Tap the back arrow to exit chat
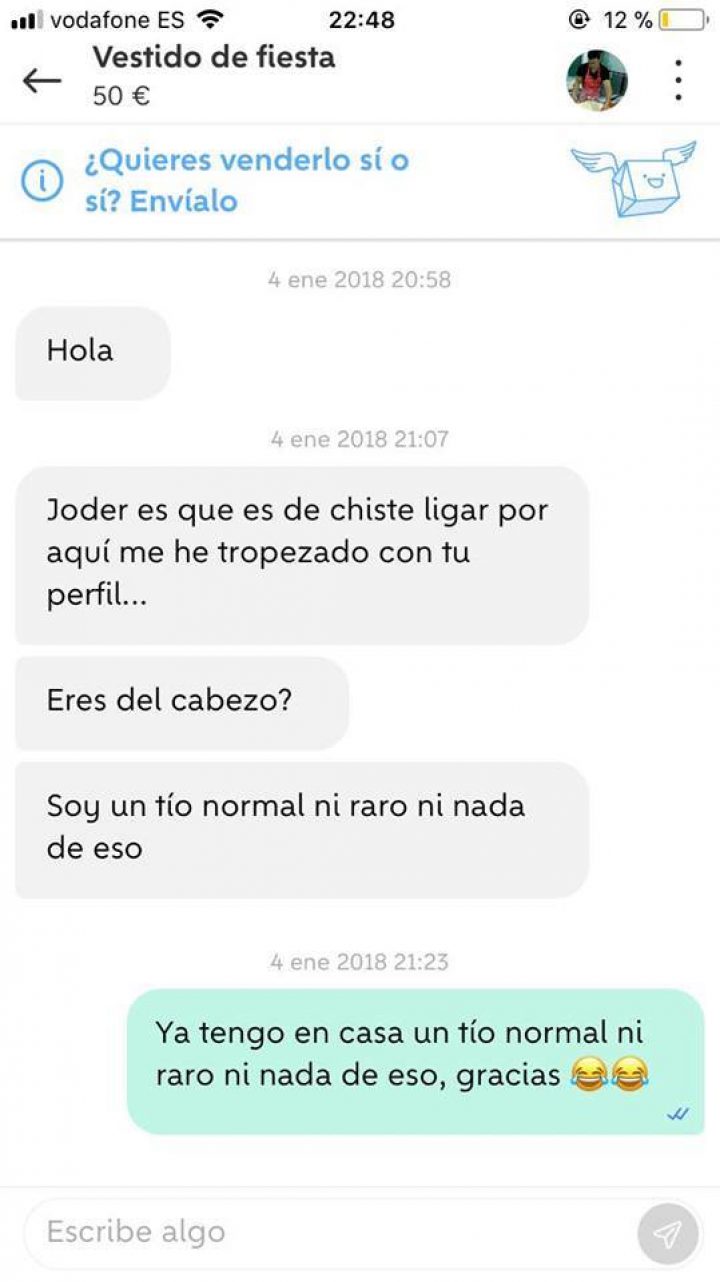720x1282 pixels. [41, 80]
